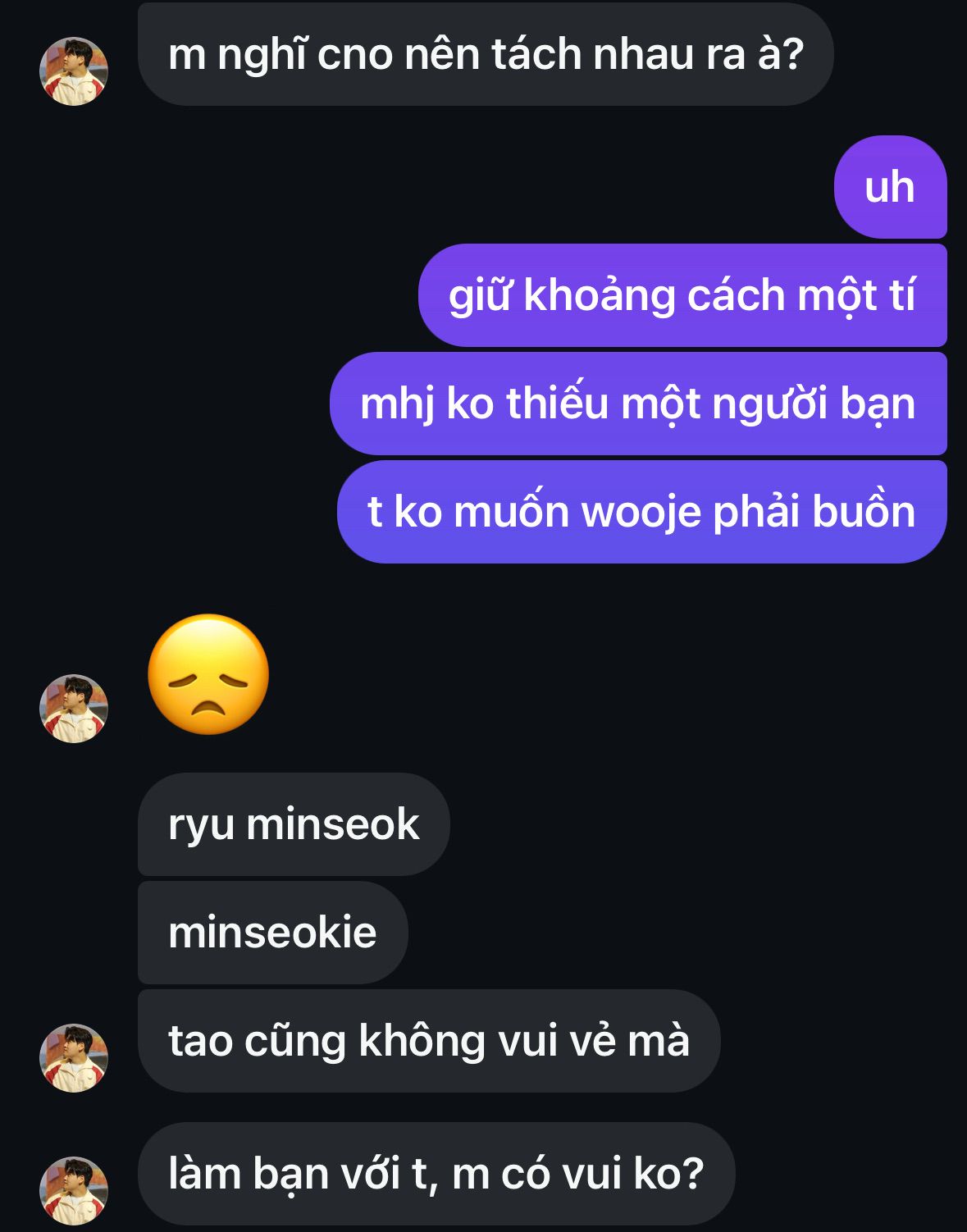The height and width of the screenshot is (1232, 967).
Task: Tap the avatar next to the sad emoji
Action: tap(74, 709)
